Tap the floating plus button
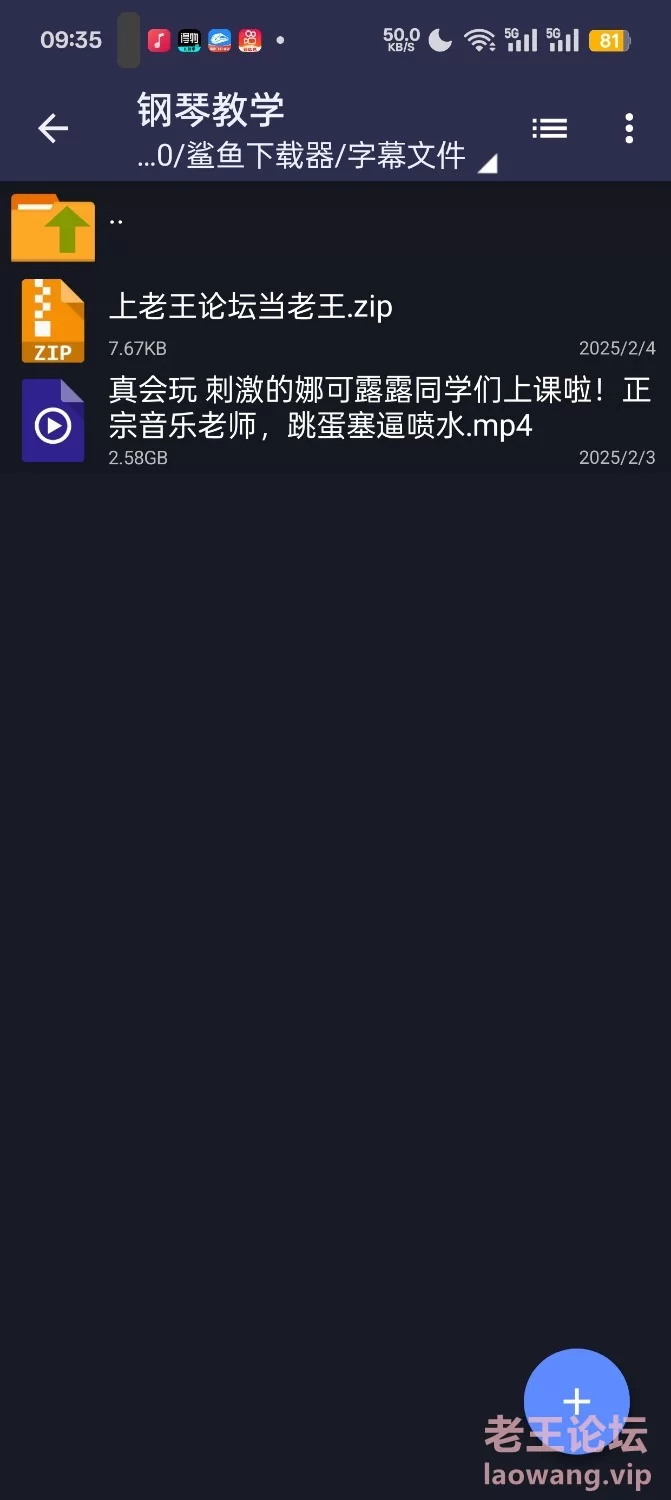Image resolution: width=671 pixels, height=1500 pixels. click(x=577, y=1401)
